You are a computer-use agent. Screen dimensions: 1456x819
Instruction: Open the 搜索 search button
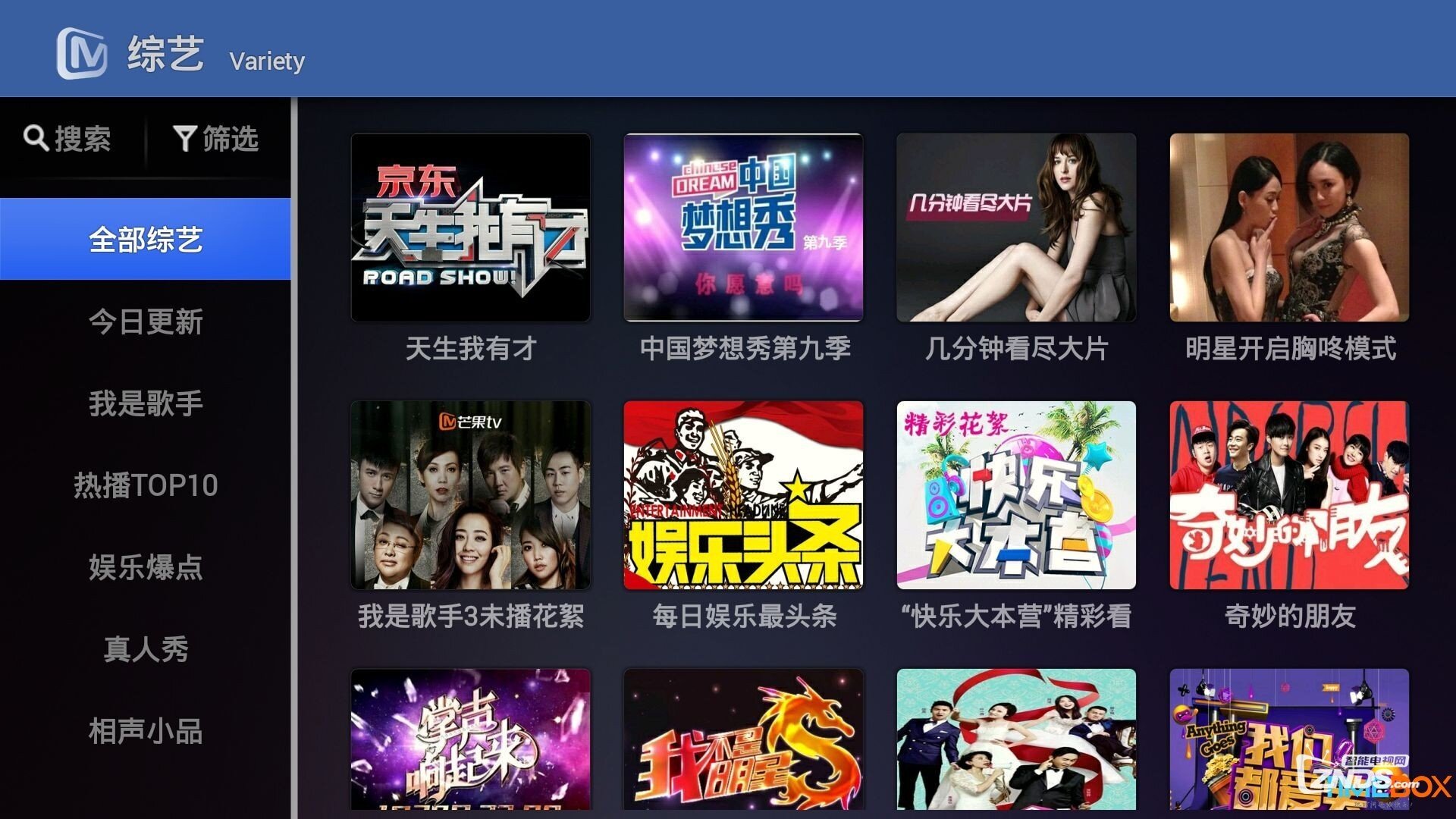(x=68, y=139)
